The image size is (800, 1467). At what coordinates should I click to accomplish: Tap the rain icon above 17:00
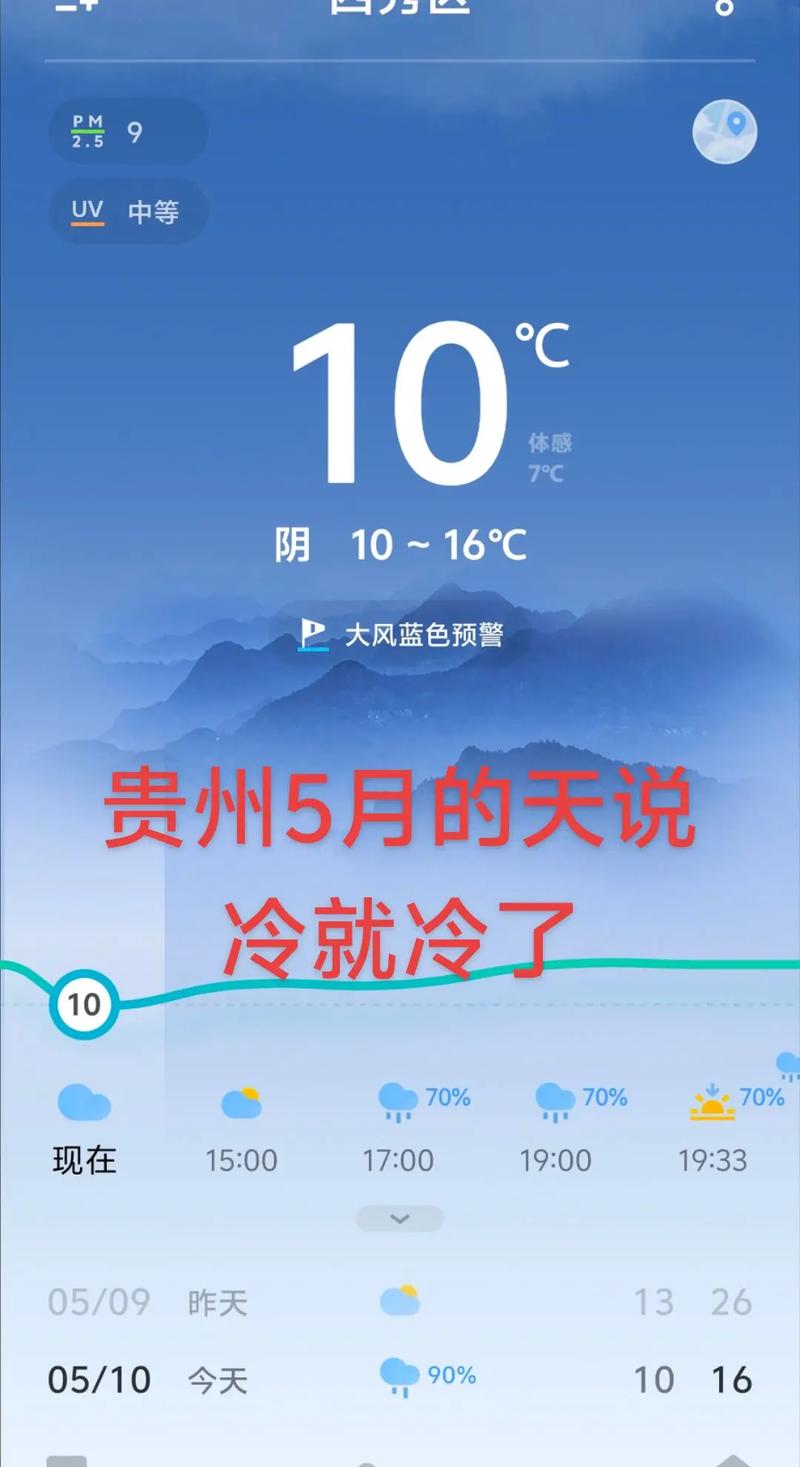pyautogui.click(x=397, y=1100)
